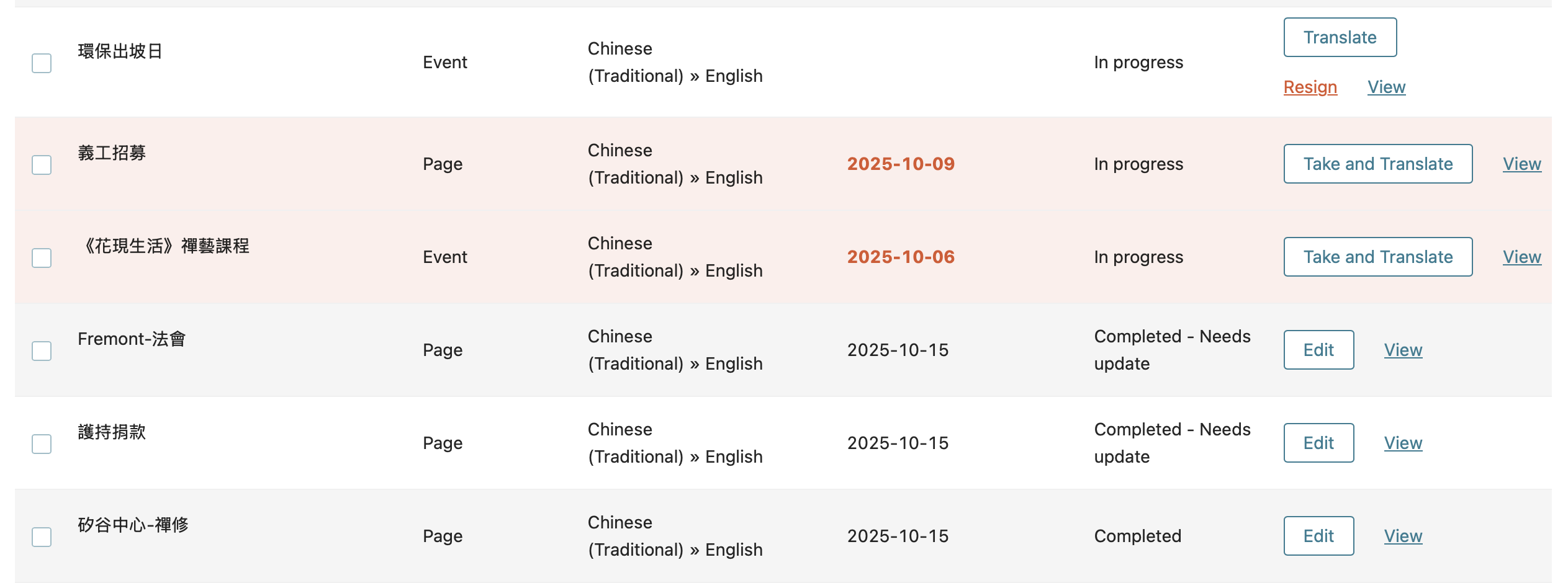This screenshot has width=1568, height=583.
Task: Take and Translate 《花現生活》禪藝課程
Action: 1377,257
